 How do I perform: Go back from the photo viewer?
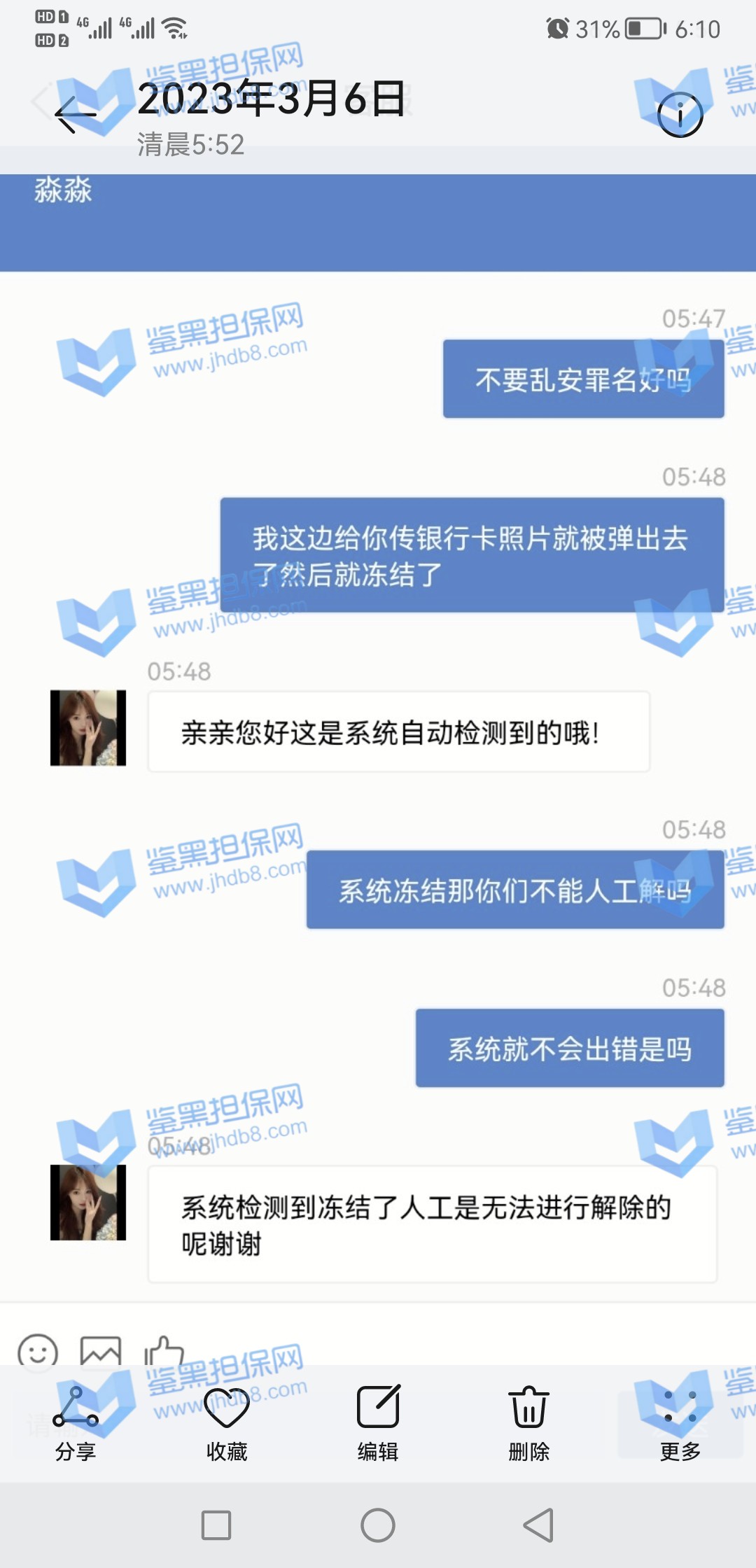pos(74,115)
